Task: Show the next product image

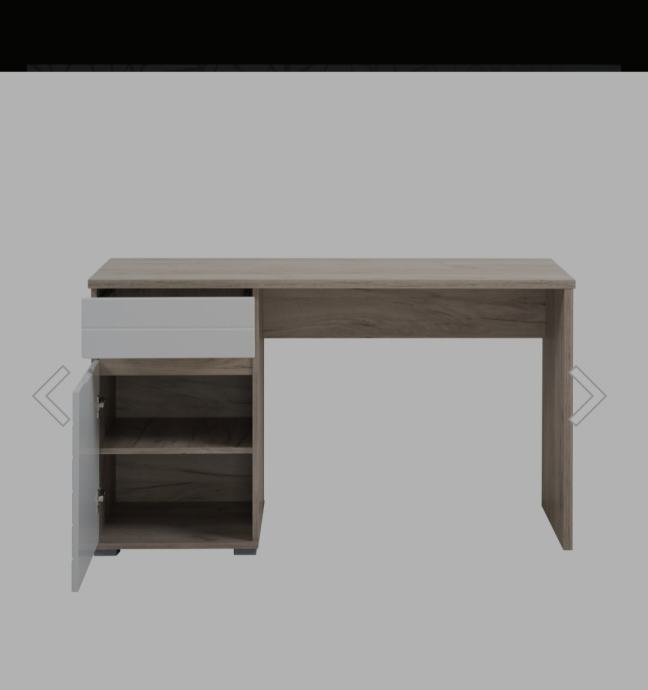Action: coord(587,396)
